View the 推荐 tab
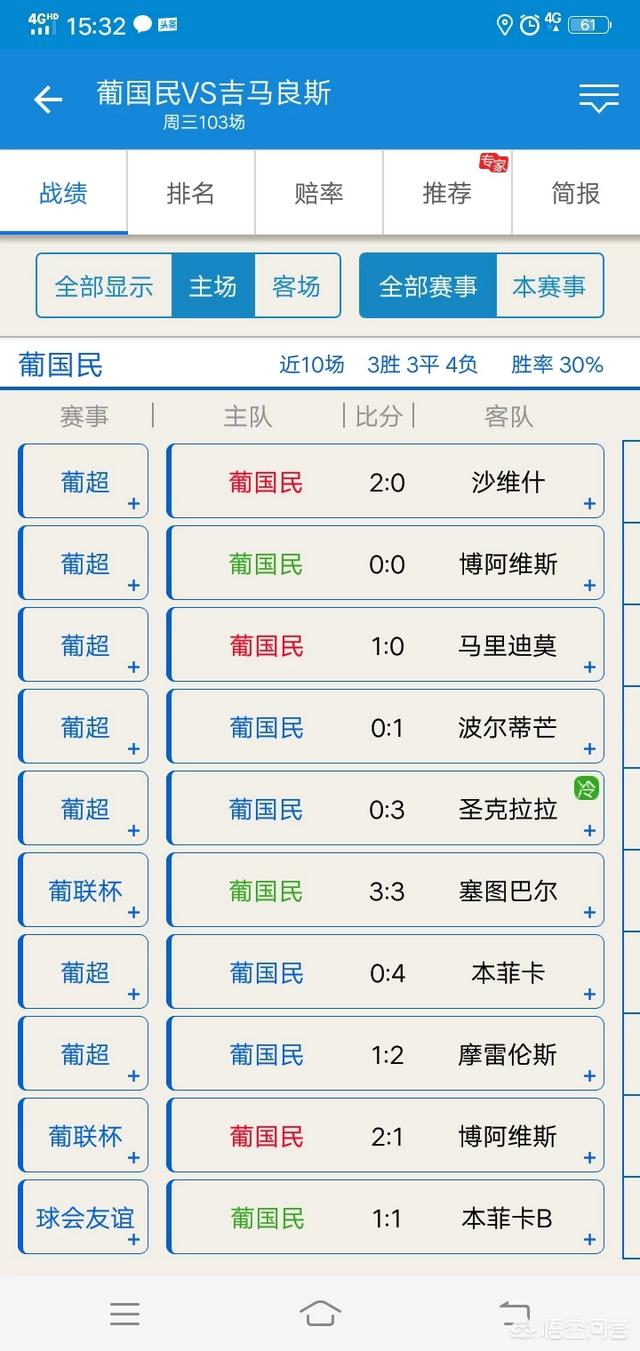Image resolution: width=640 pixels, height=1351 pixels. tap(447, 193)
